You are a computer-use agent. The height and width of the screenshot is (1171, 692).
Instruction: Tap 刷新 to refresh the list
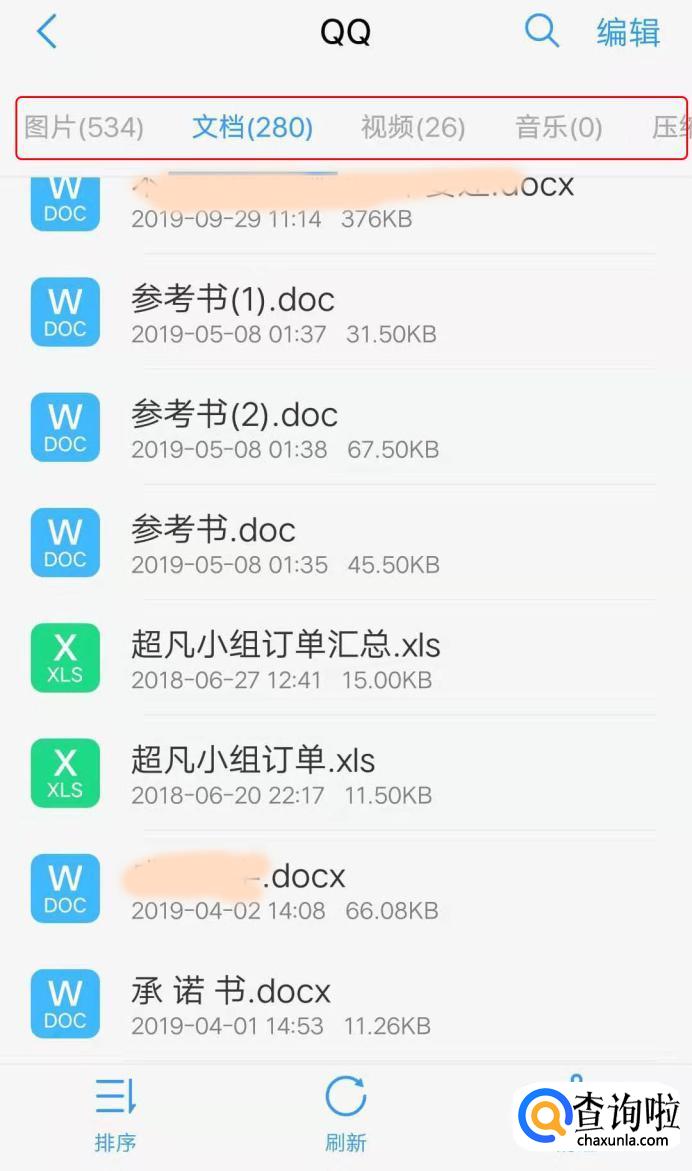pos(346,1114)
